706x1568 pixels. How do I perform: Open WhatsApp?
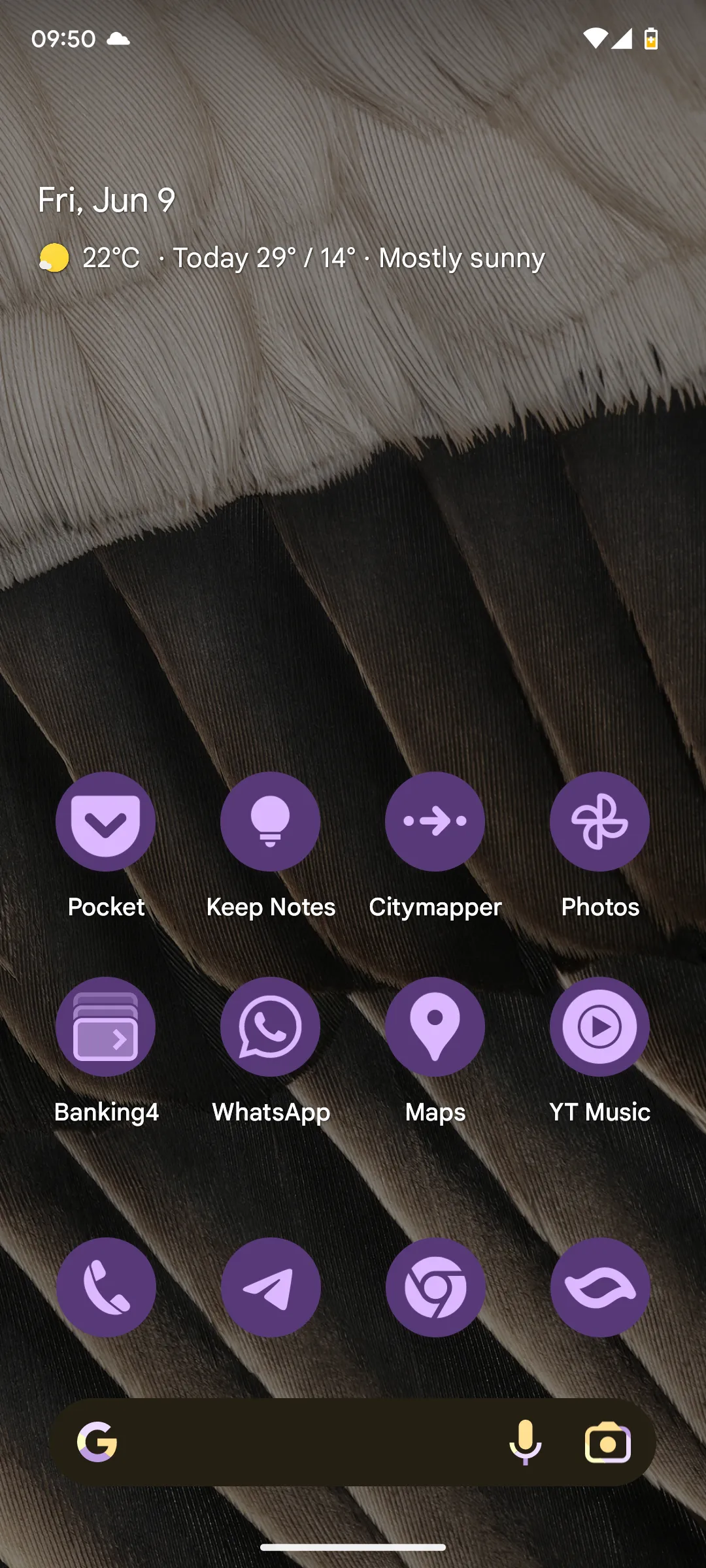[x=270, y=1026]
